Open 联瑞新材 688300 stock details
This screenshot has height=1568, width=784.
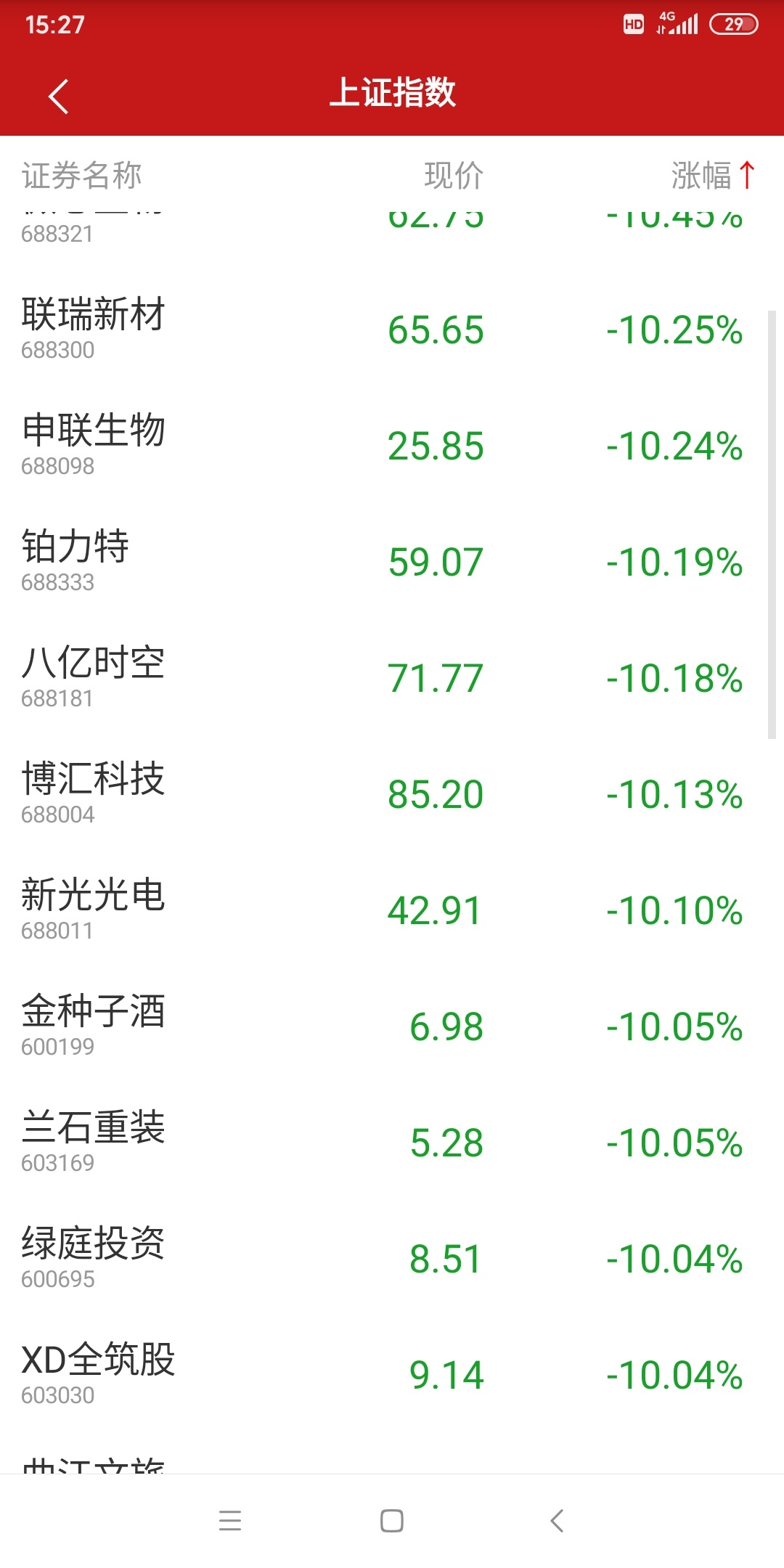click(x=392, y=330)
